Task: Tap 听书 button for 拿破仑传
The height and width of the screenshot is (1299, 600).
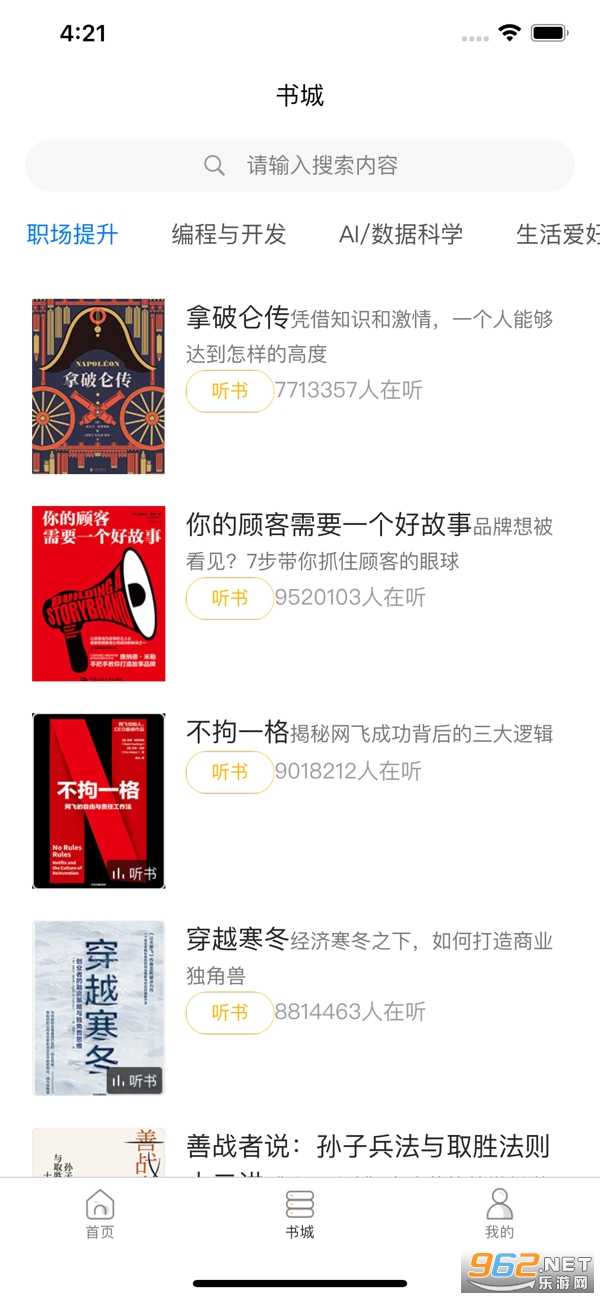Action: click(230, 391)
